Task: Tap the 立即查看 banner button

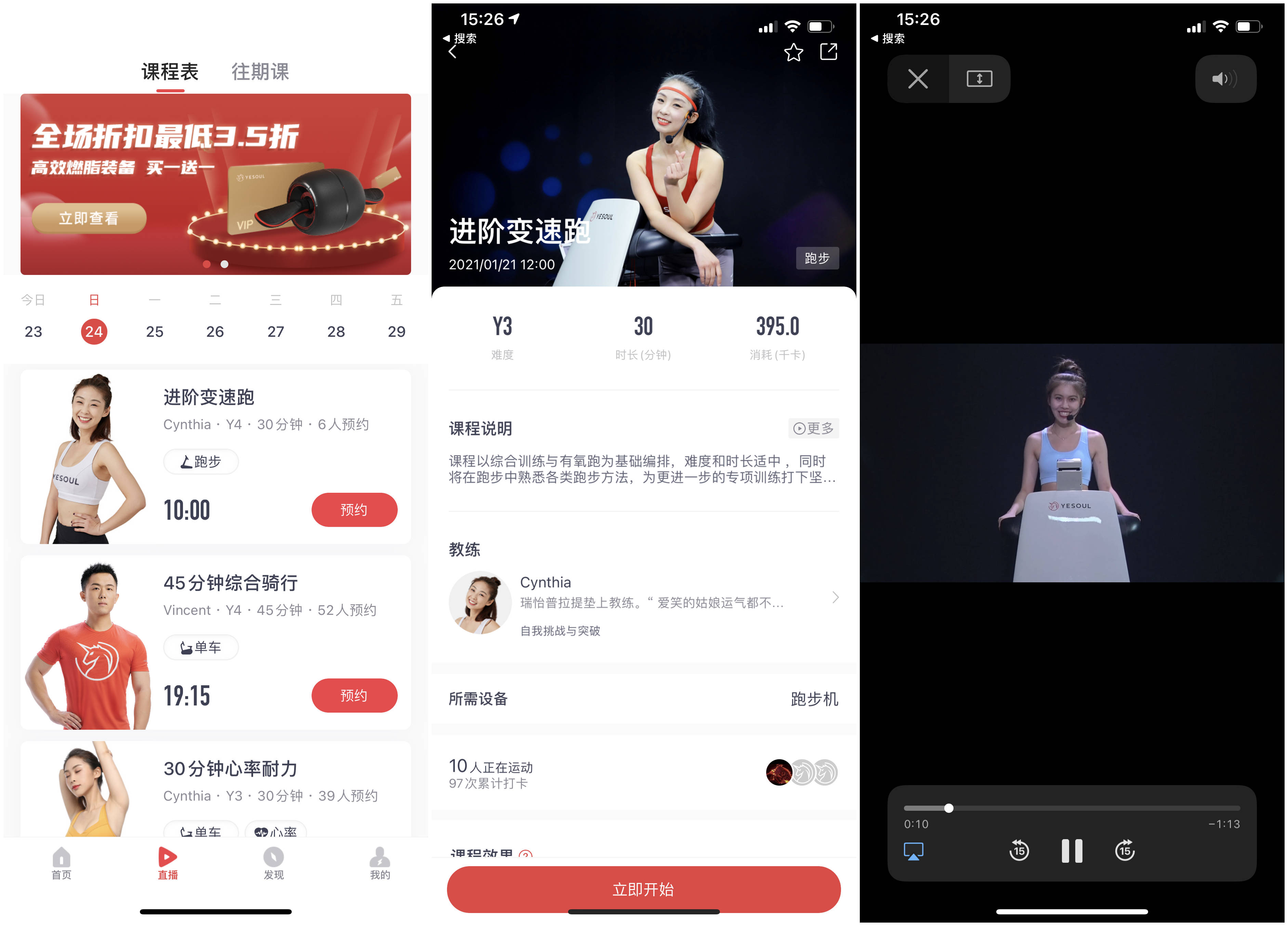Action: tap(89, 219)
